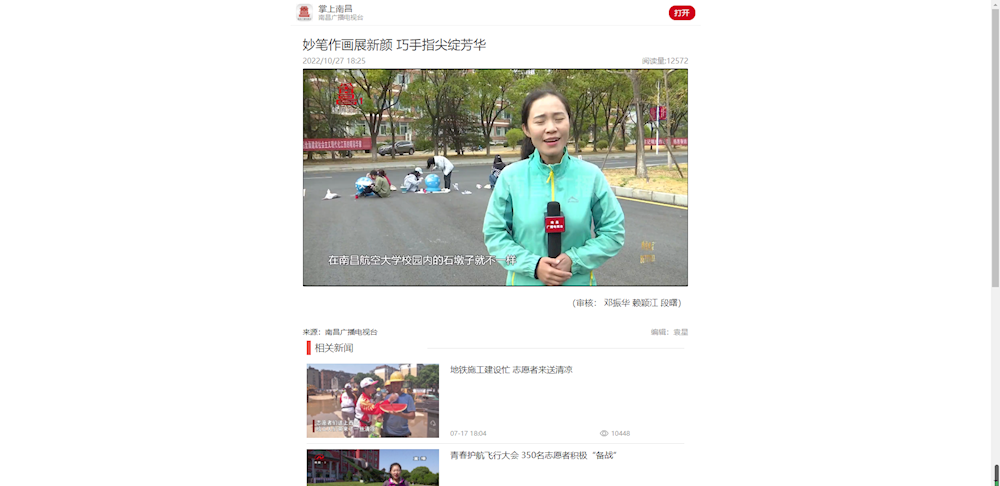Open the 青春护航飞行大会 related news article

point(533,455)
